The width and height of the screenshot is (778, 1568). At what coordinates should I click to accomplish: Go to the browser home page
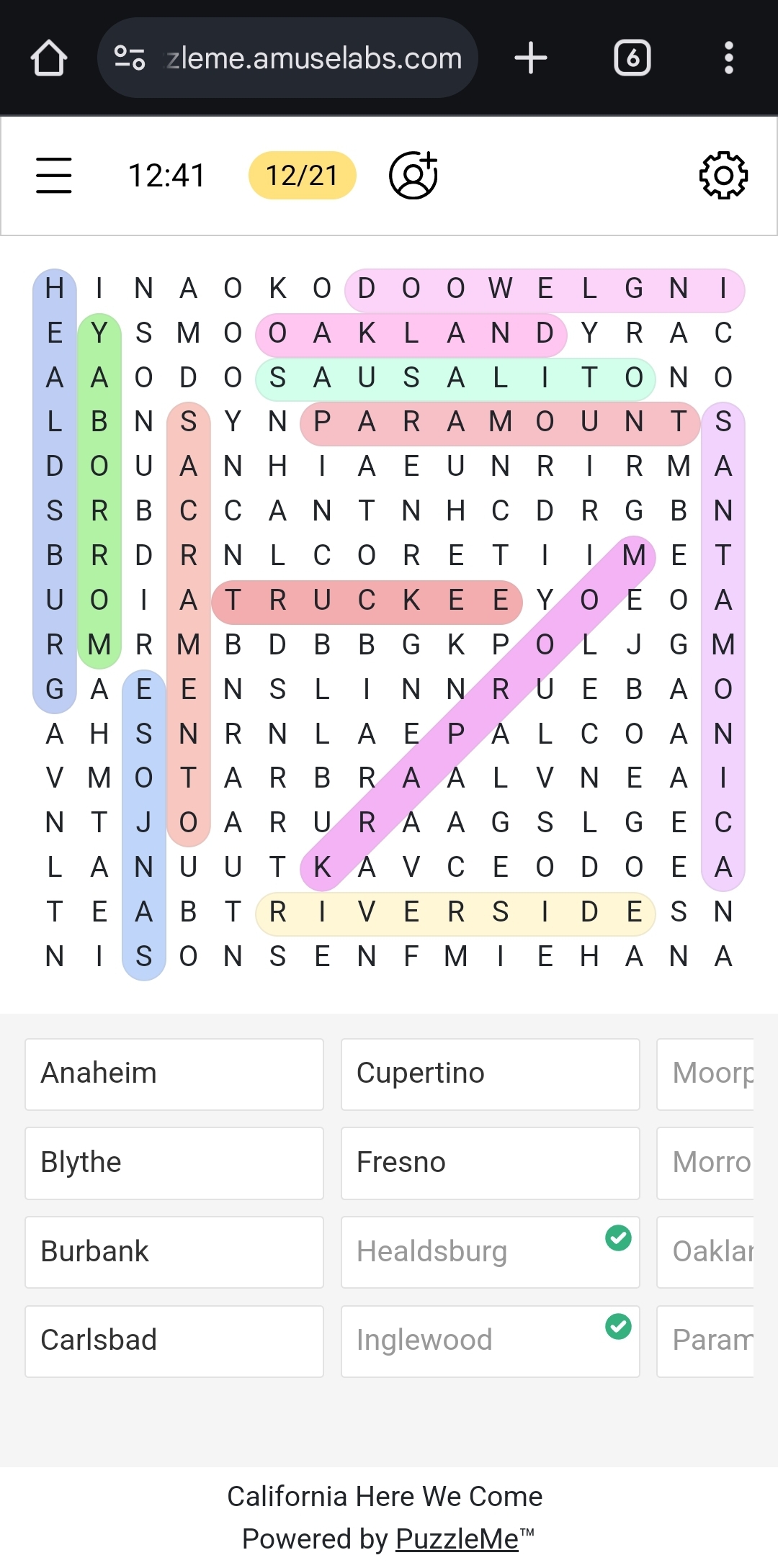(x=49, y=58)
